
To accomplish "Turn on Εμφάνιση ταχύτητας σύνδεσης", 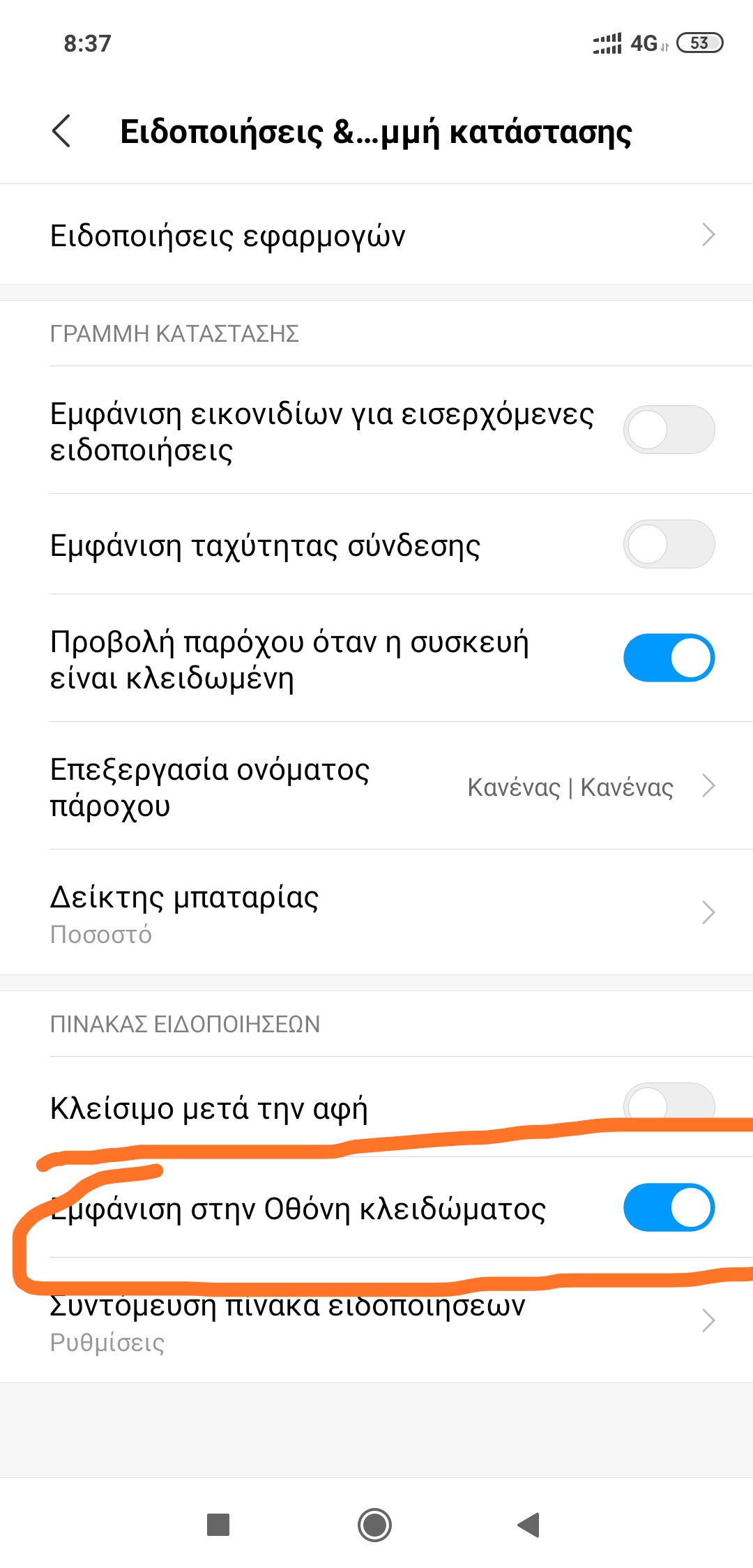I will (x=668, y=544).
